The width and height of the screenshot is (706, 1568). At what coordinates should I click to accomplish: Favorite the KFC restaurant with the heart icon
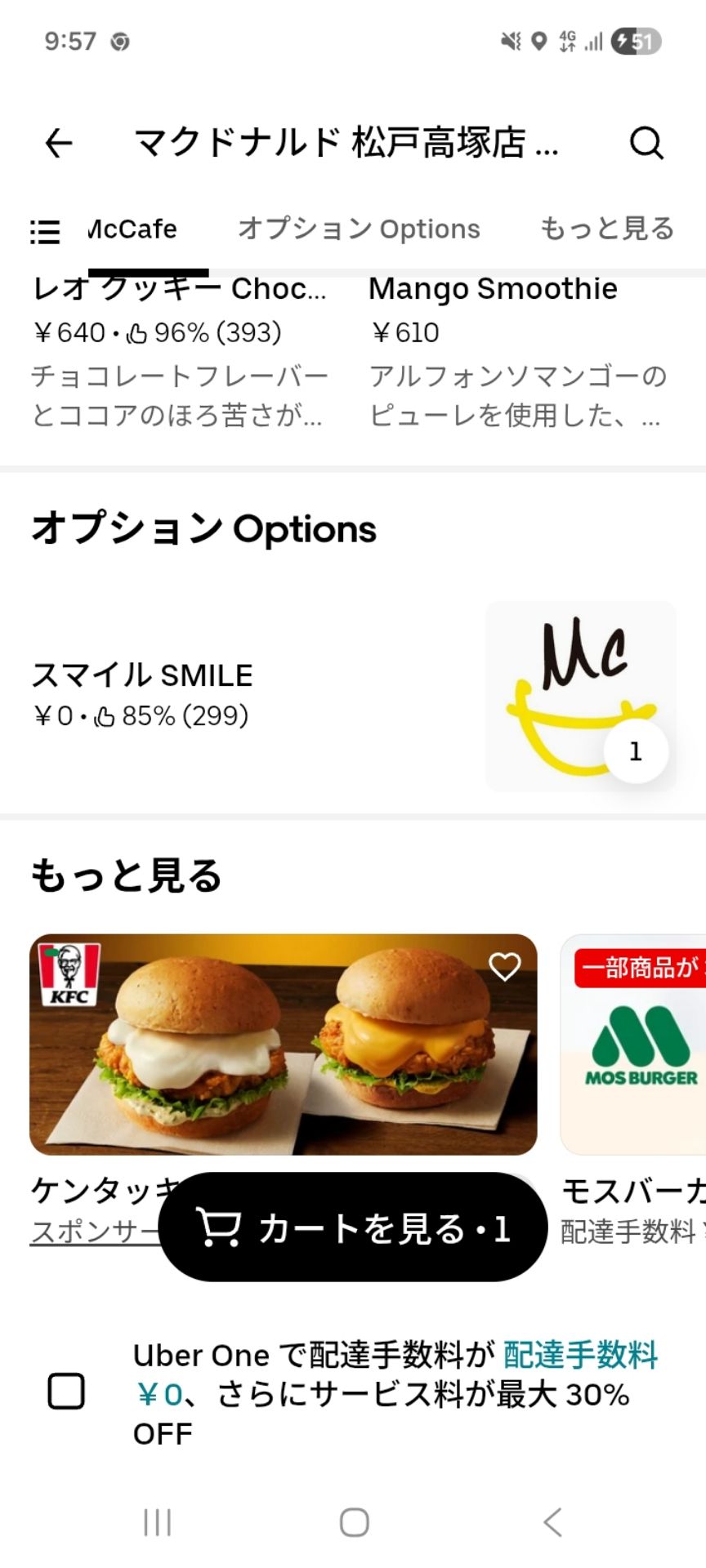point(506,966)
